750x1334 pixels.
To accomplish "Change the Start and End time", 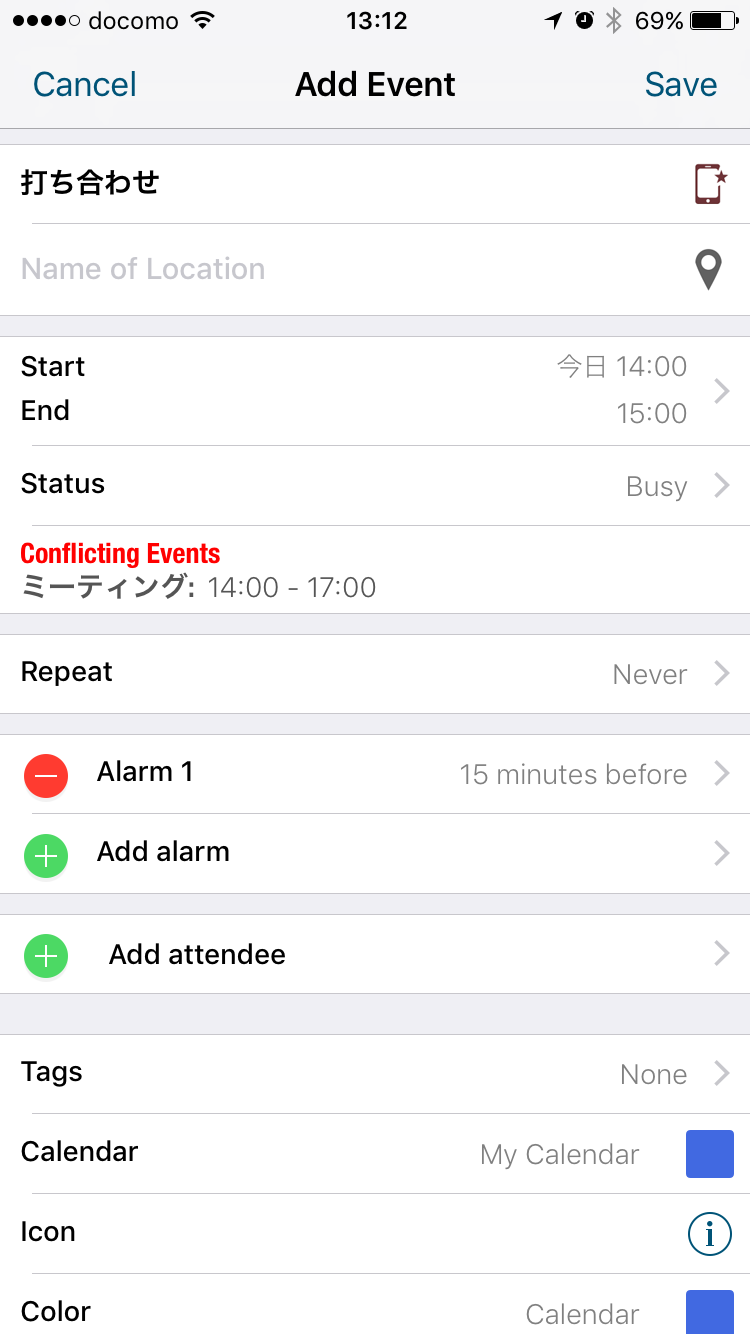I will [375, 391].
